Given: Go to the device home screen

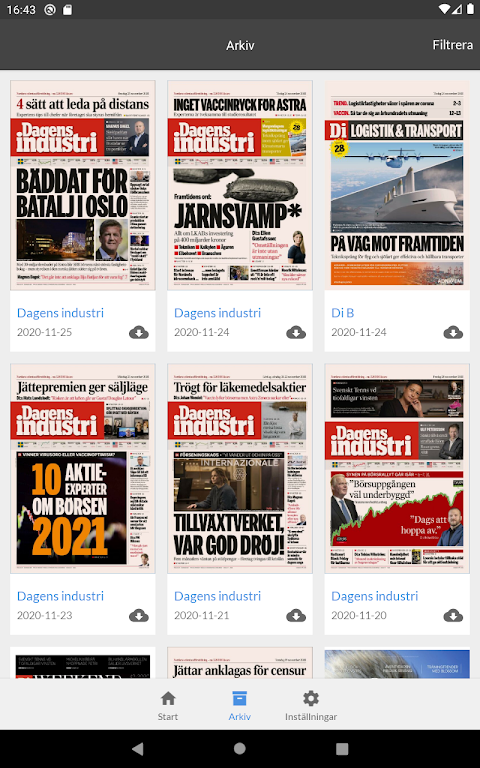Looking at the screenshot, I should click(240, 748).
